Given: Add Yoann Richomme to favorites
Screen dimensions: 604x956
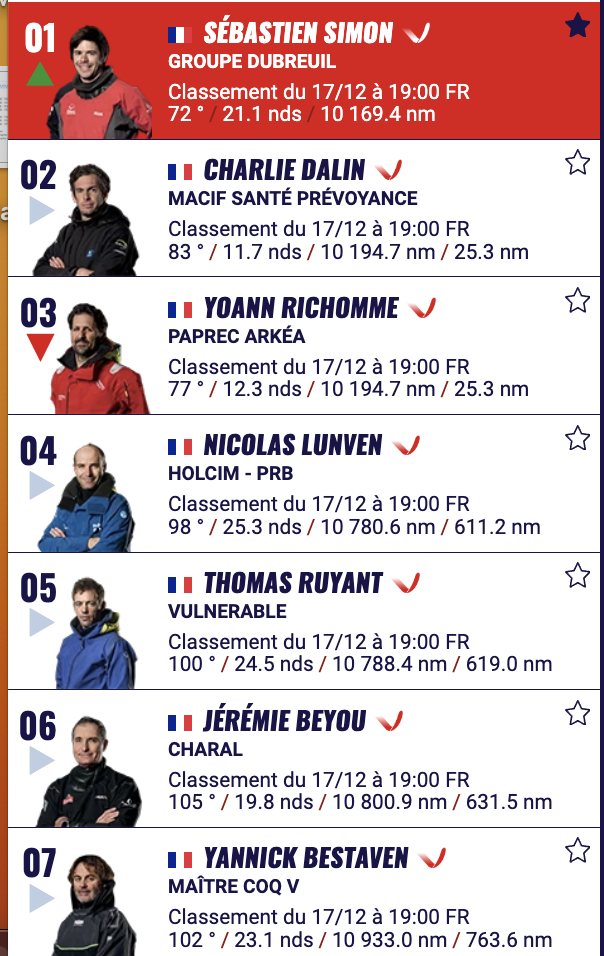Looking at the screenshot, I should point(577,300).
